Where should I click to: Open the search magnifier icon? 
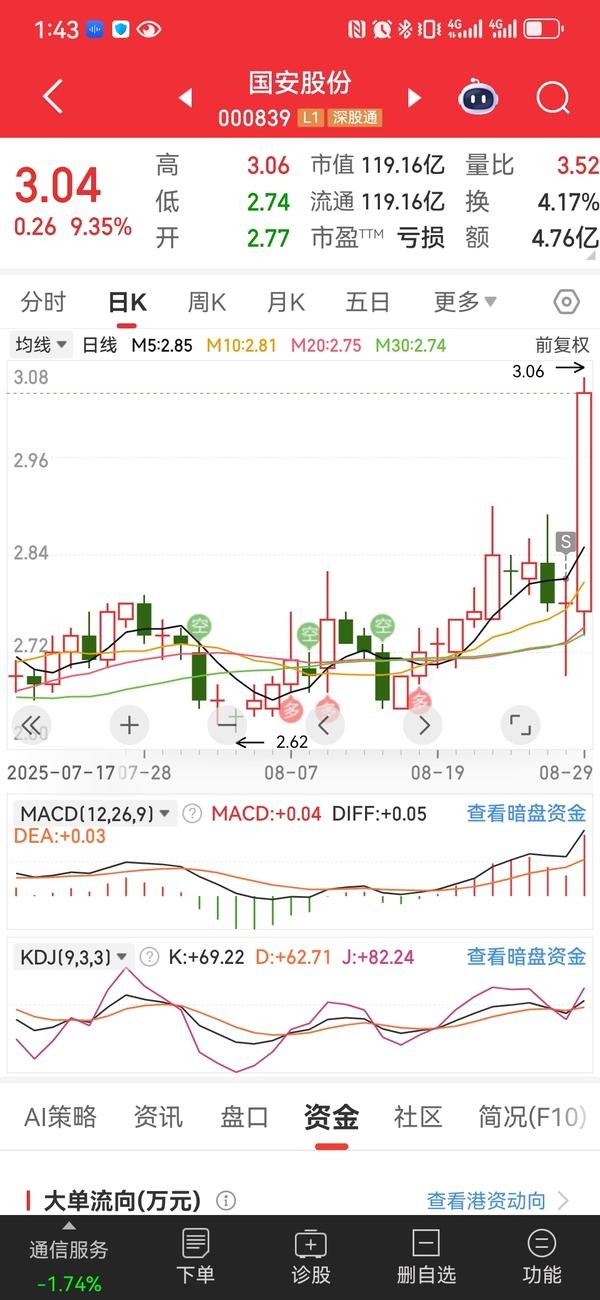pyautogui.click(x=552, y=98)
